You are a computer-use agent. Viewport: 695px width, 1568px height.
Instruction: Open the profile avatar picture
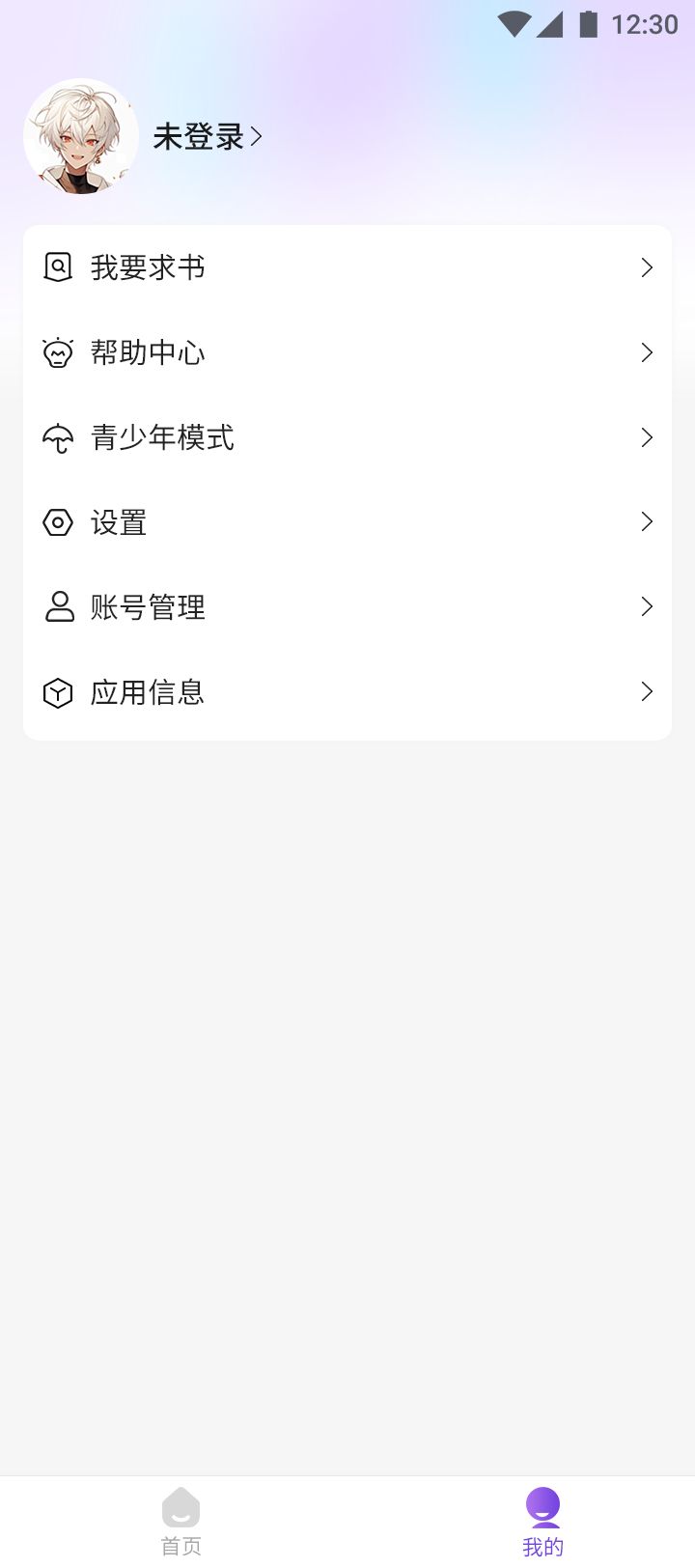click(x=81, y=136)
